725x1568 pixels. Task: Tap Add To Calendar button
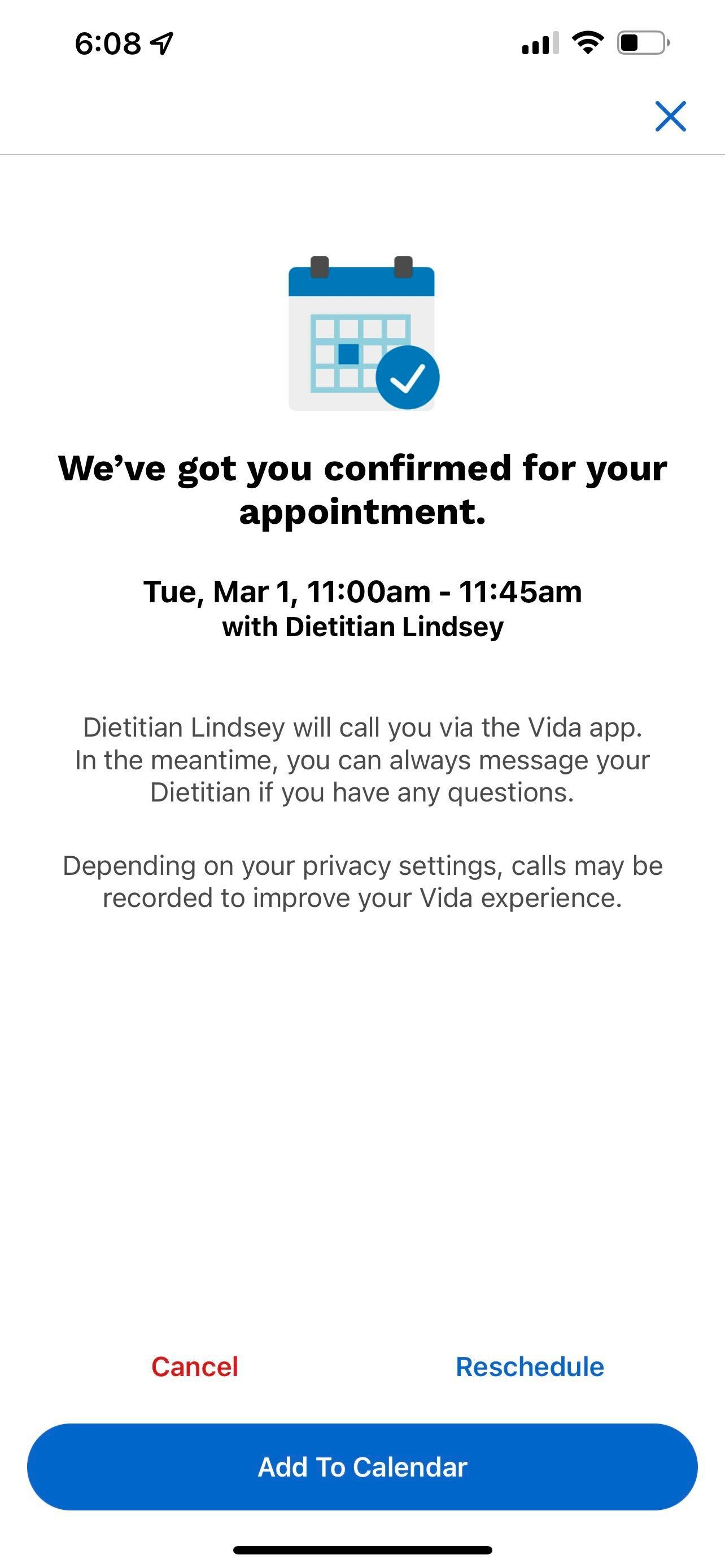pyautogui.click(x=362, y=1466)
